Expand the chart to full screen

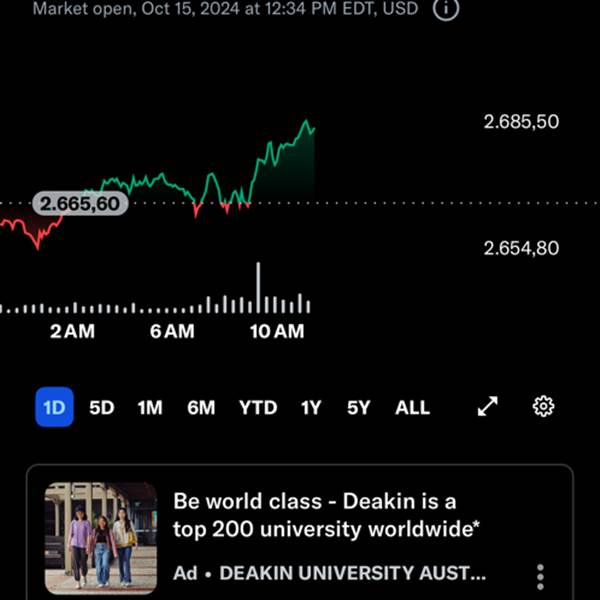pos(488,406)
